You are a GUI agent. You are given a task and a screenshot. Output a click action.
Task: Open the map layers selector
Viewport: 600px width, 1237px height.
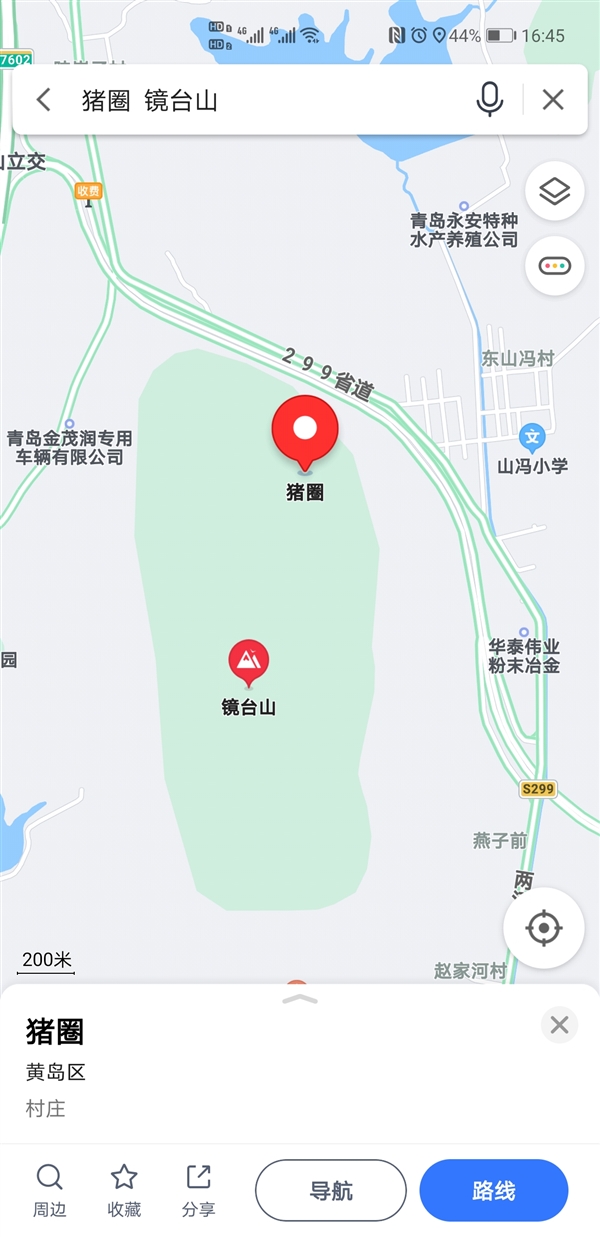click(x=554, y=191)
